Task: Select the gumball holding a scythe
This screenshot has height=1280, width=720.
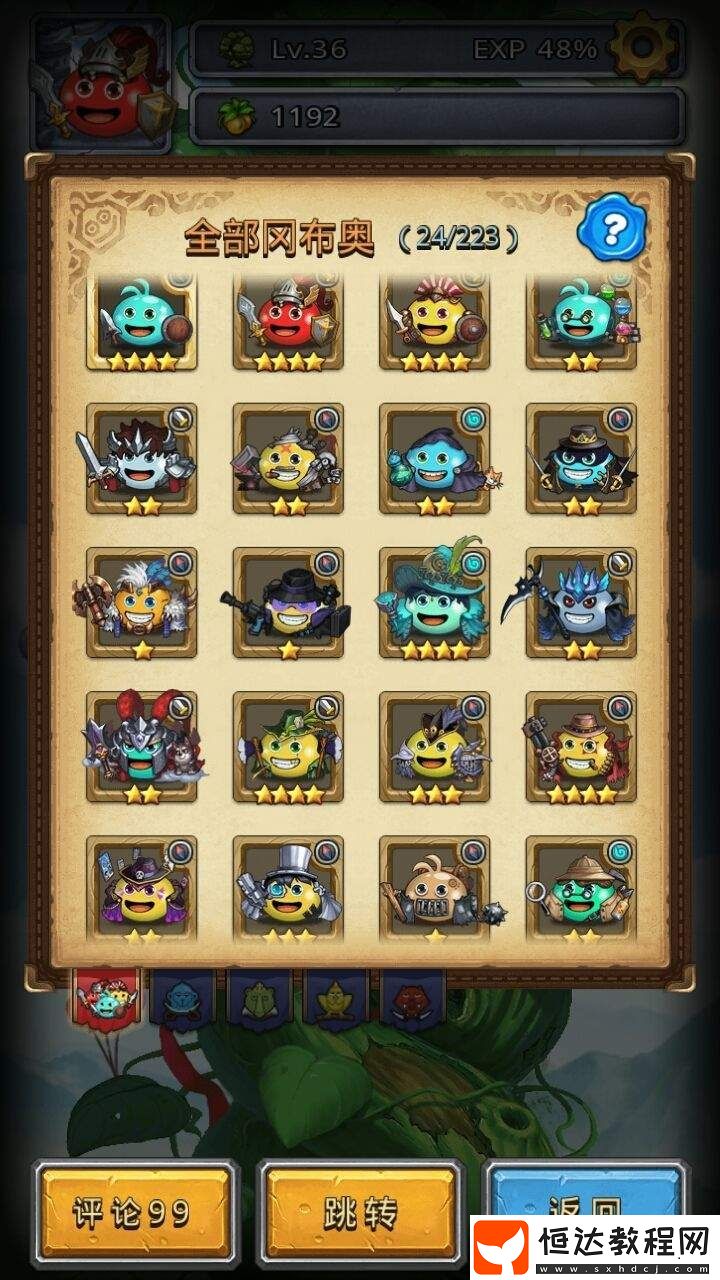Action: (x=580, y=602)
